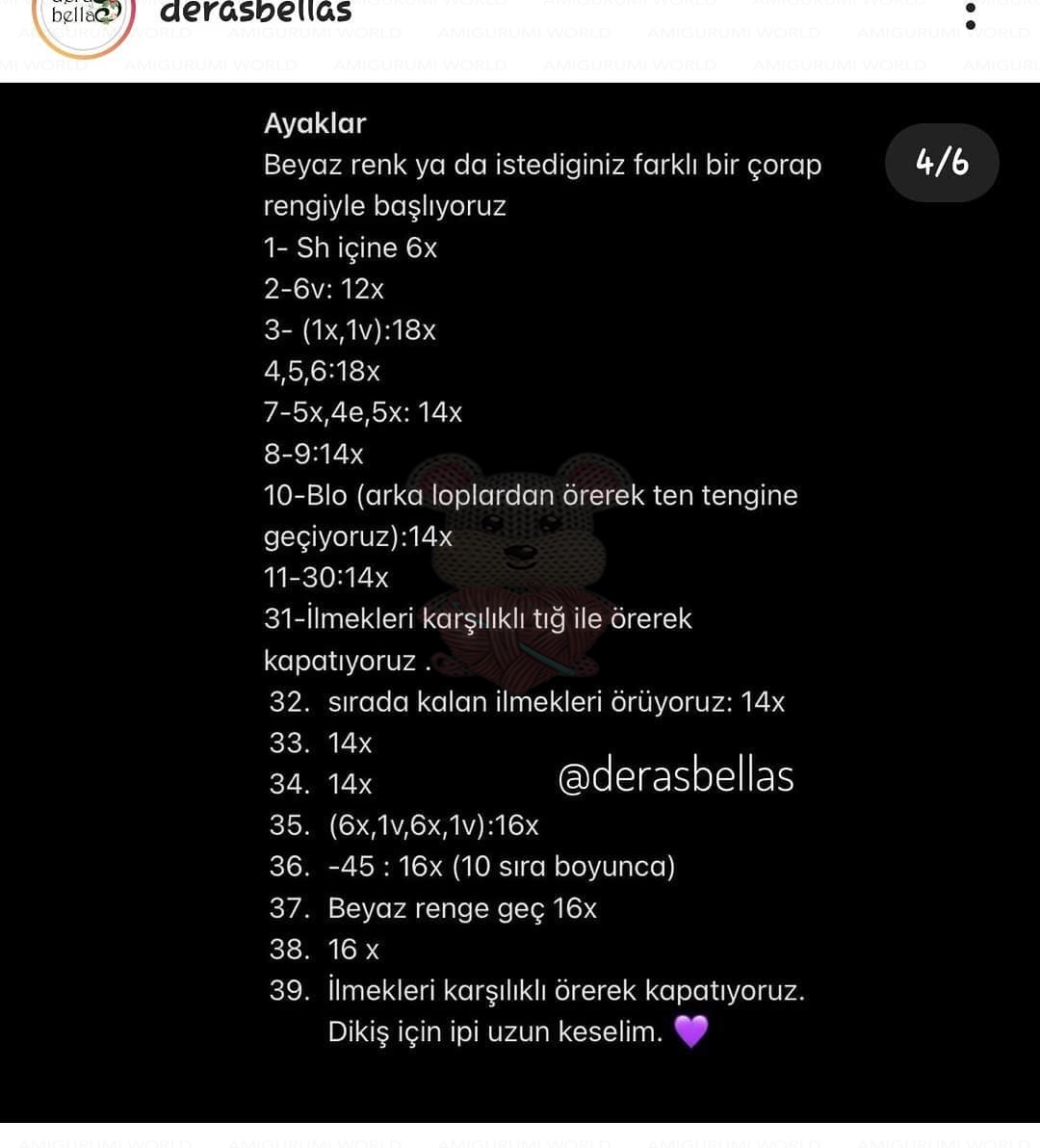Tap the carousel badge to toggle slide counter
Viewport: 1040px width, 1148px height.
point(941,163)
